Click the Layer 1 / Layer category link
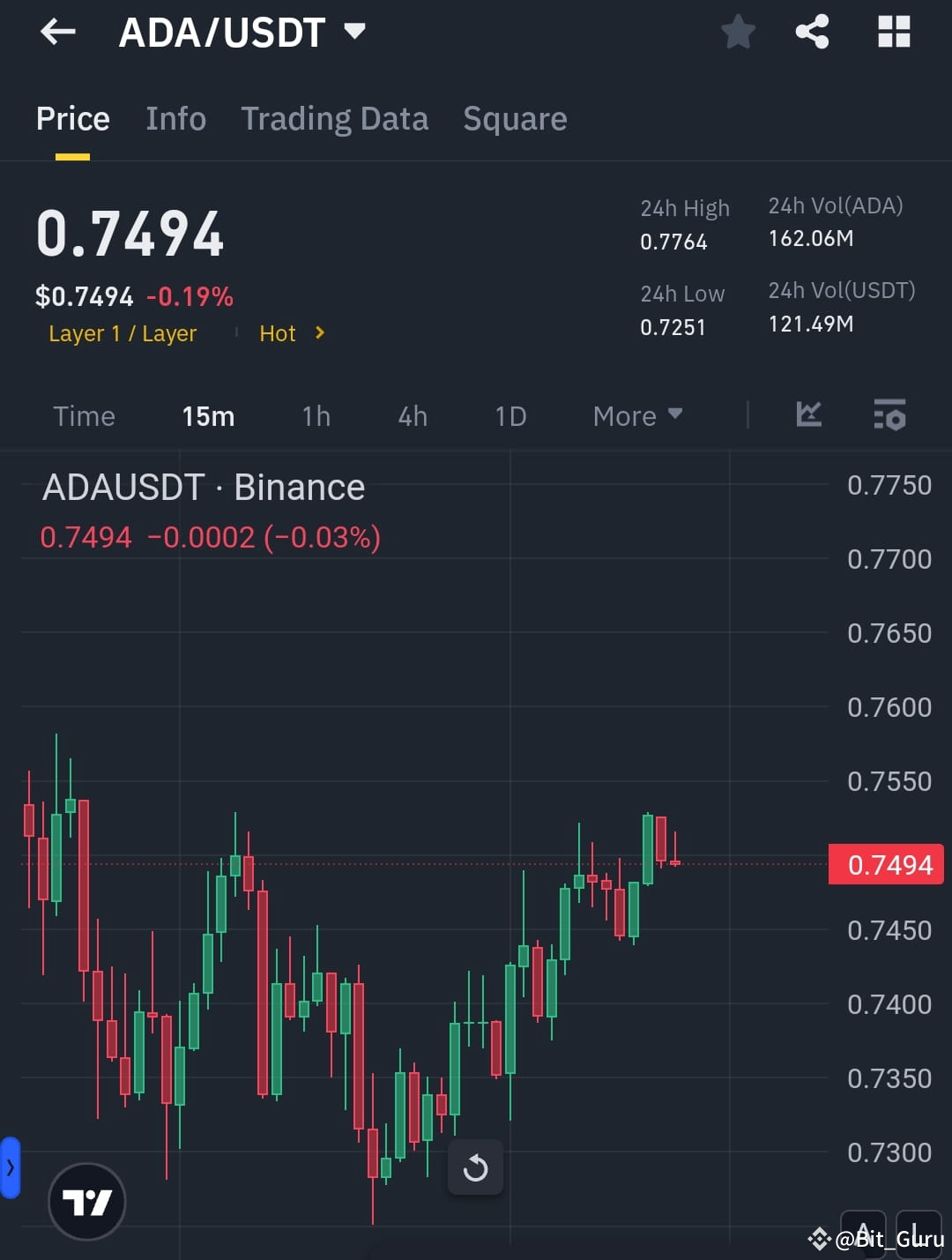 (123, 333)
